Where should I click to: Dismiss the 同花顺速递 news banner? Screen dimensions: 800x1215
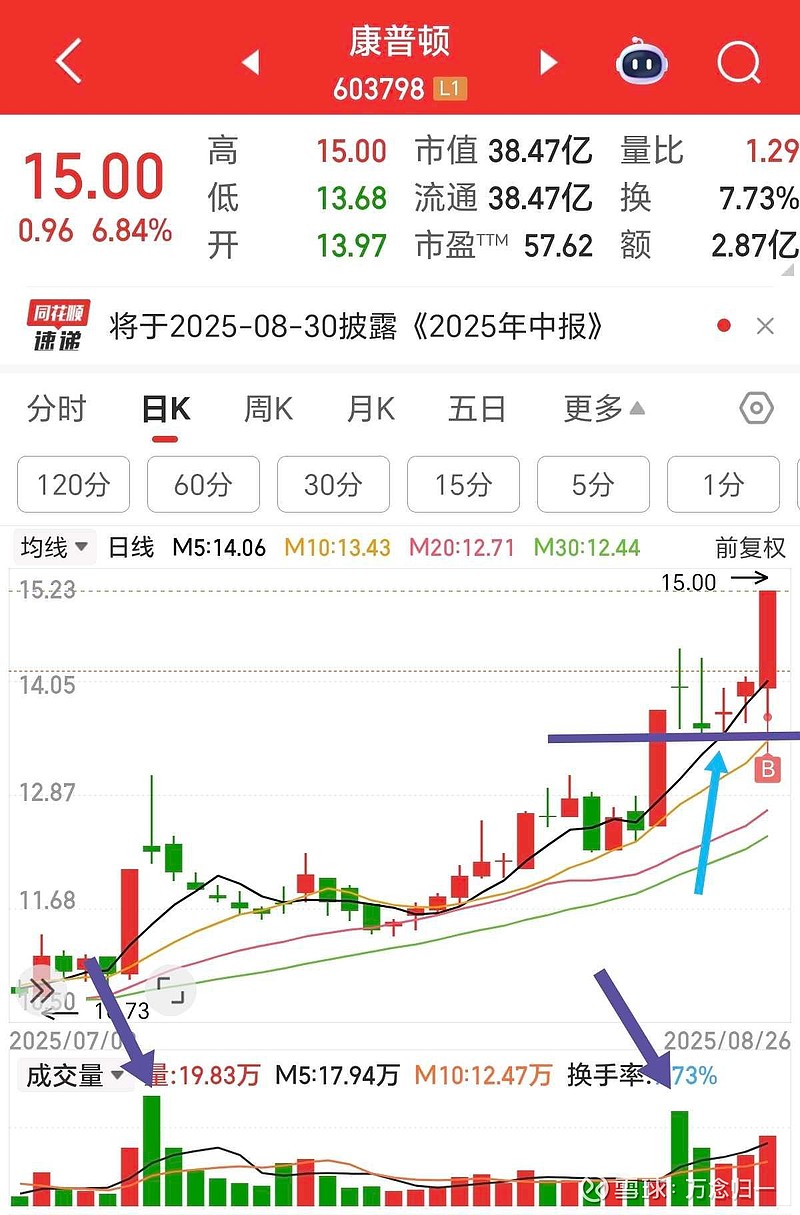[765, 326]
